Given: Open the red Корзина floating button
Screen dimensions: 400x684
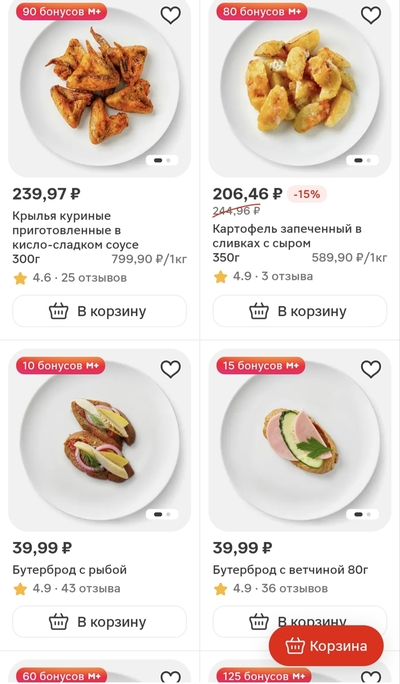Looking at the screenshot, I should pyautogui.click(x=326, y=646).
